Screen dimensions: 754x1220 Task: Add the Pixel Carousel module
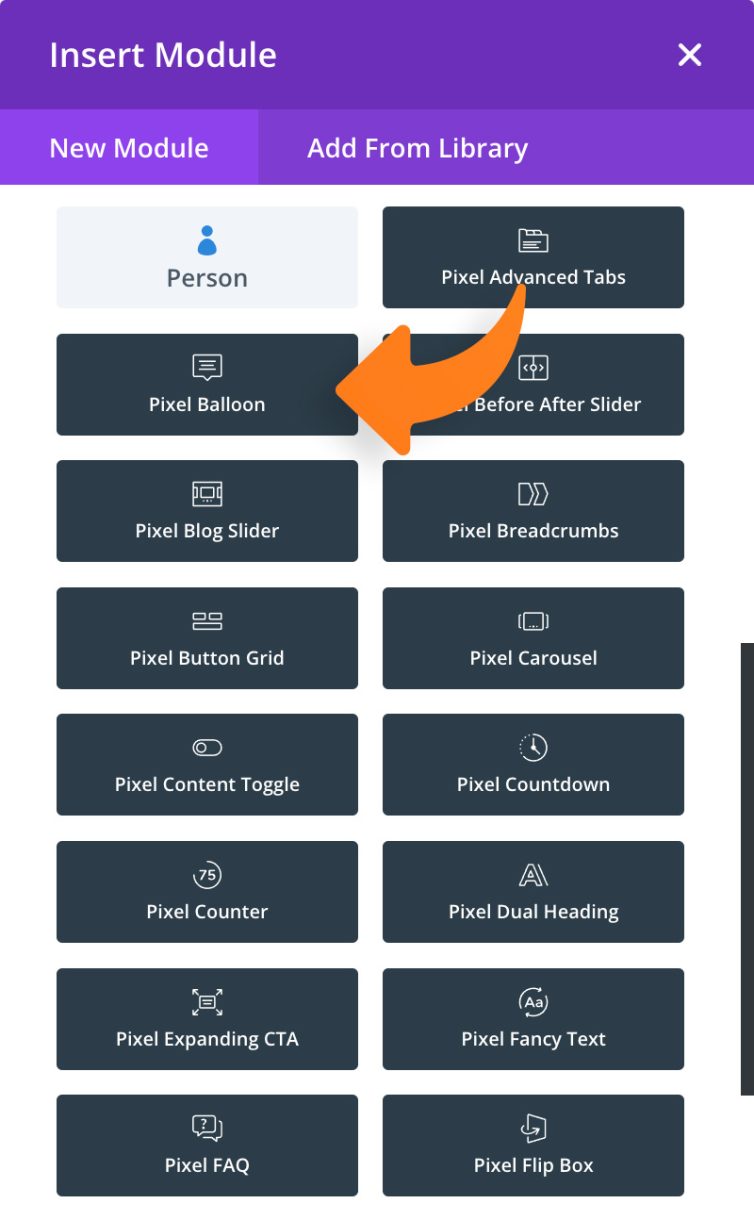pyautogui.click(x=533, y=638)
